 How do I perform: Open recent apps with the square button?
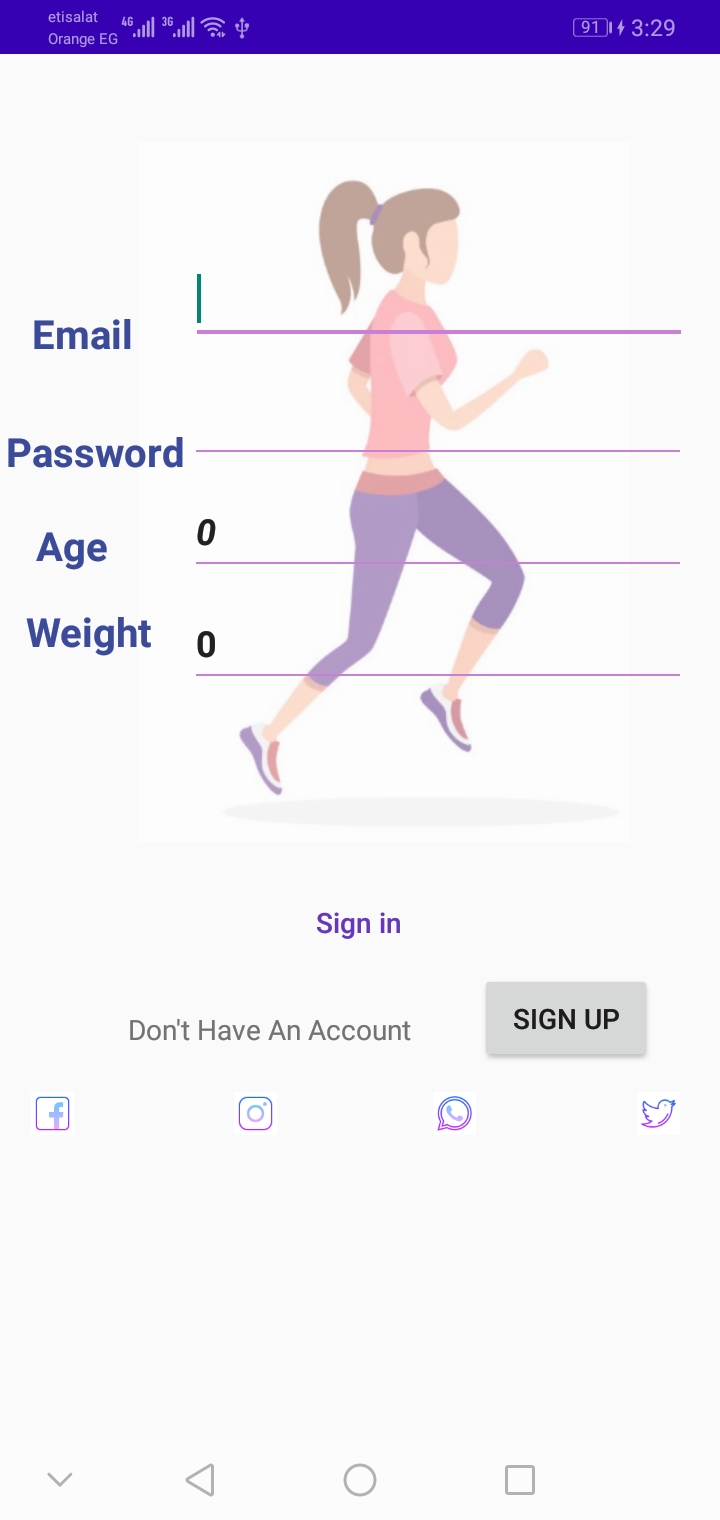point(519,1479)
